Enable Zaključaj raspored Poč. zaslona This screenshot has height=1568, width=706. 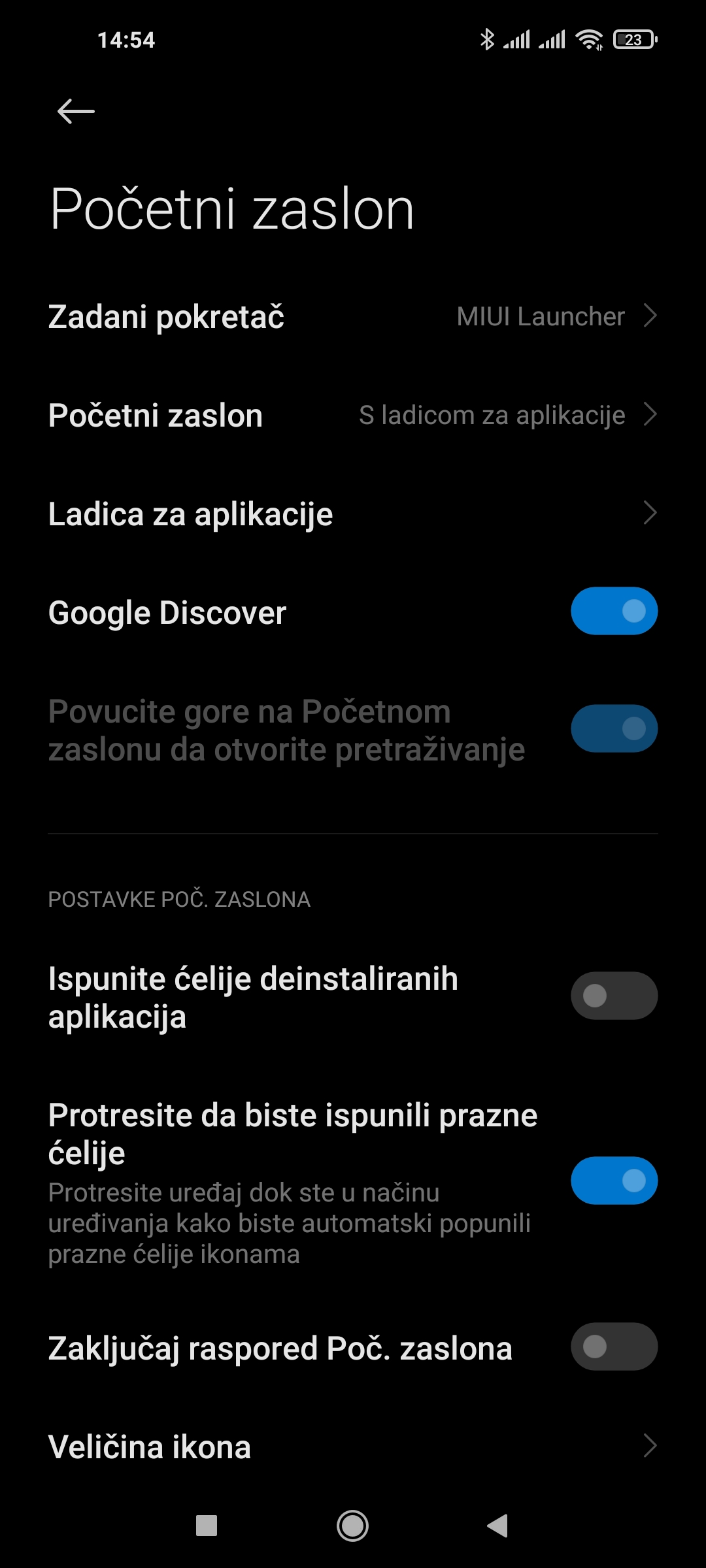click(x=614, y=1347)
